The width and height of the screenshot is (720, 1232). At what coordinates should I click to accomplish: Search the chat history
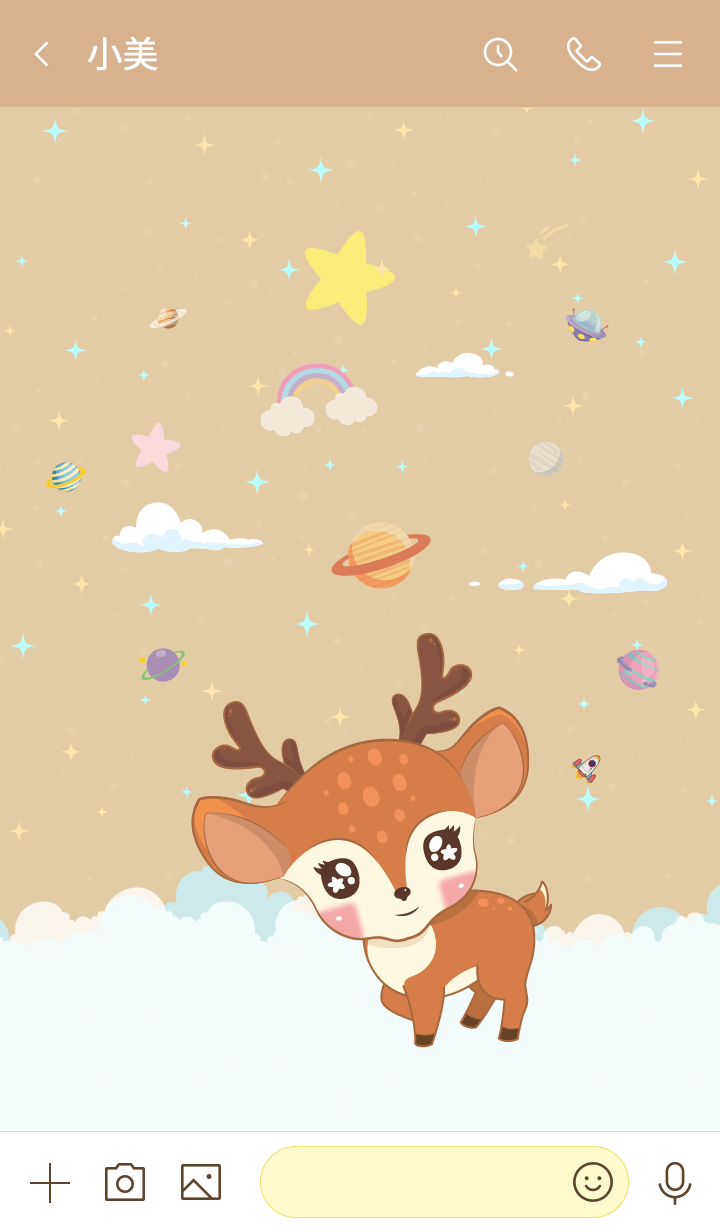500,54
